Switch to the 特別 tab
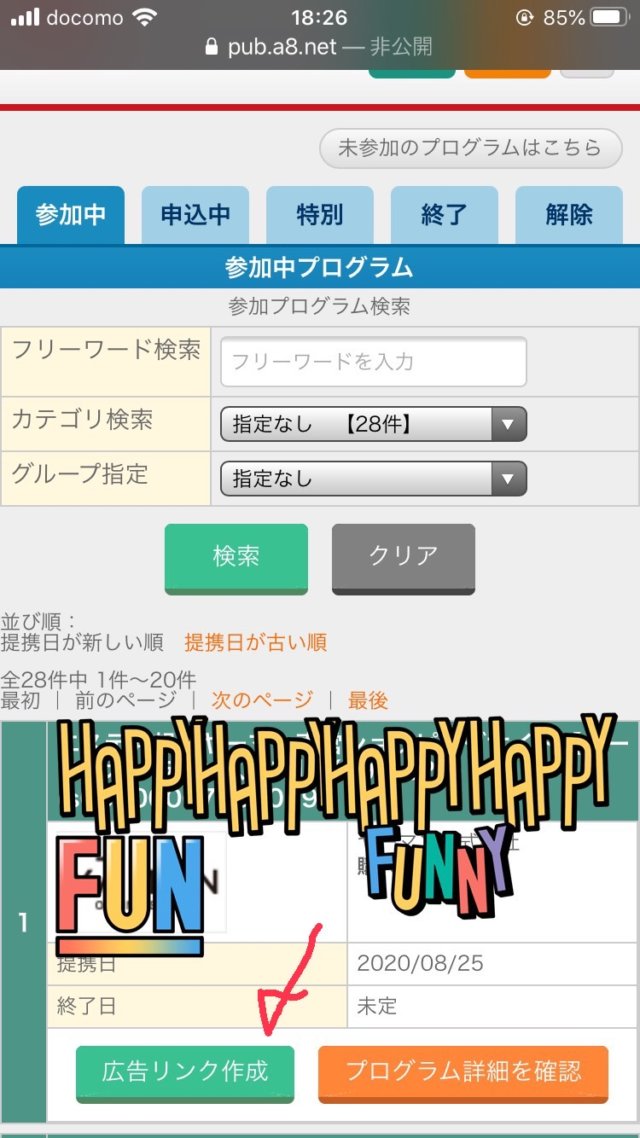Screen dimensions: 640x1138 coord(320,215)
